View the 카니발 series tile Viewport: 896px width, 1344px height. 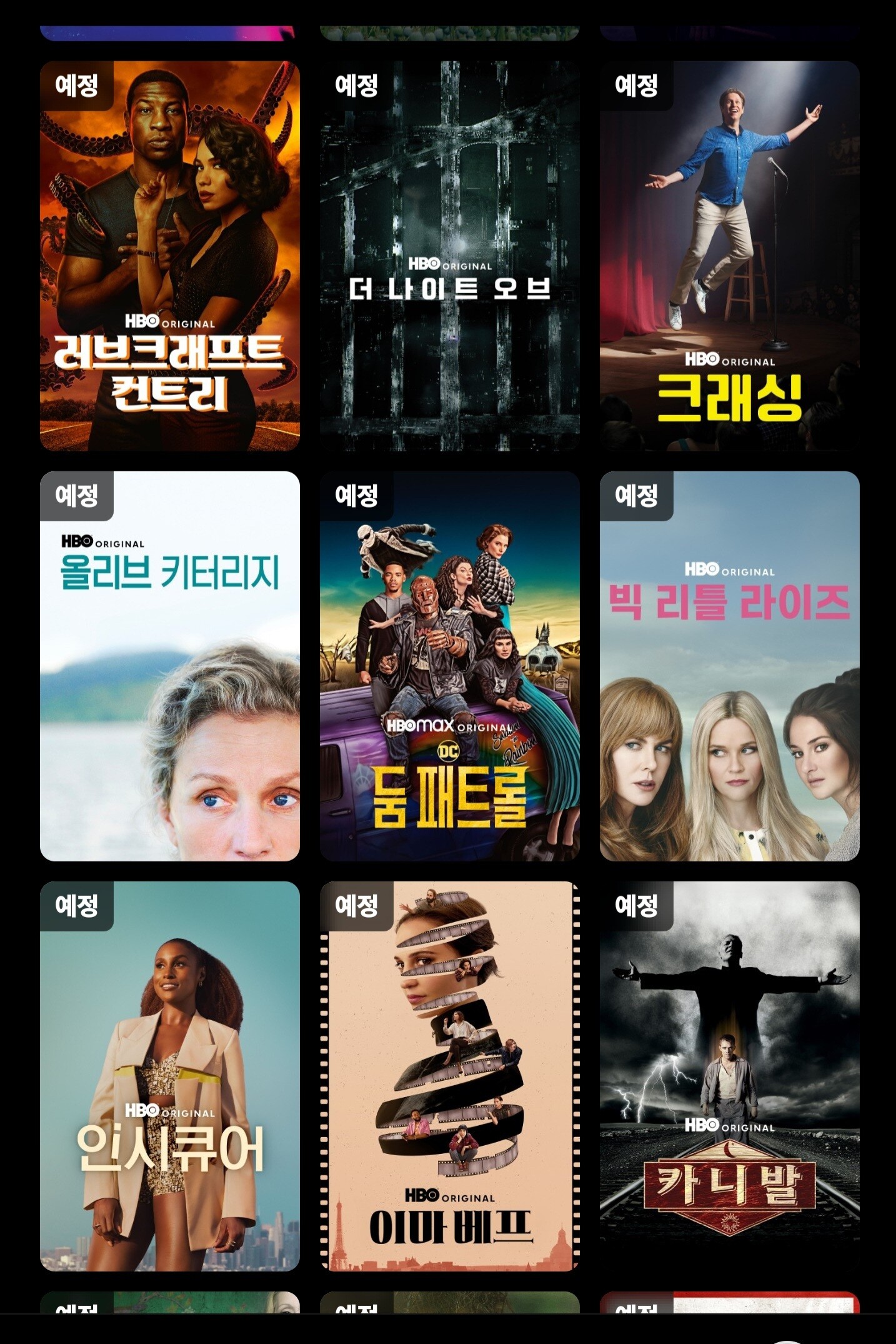point(730,1076)
